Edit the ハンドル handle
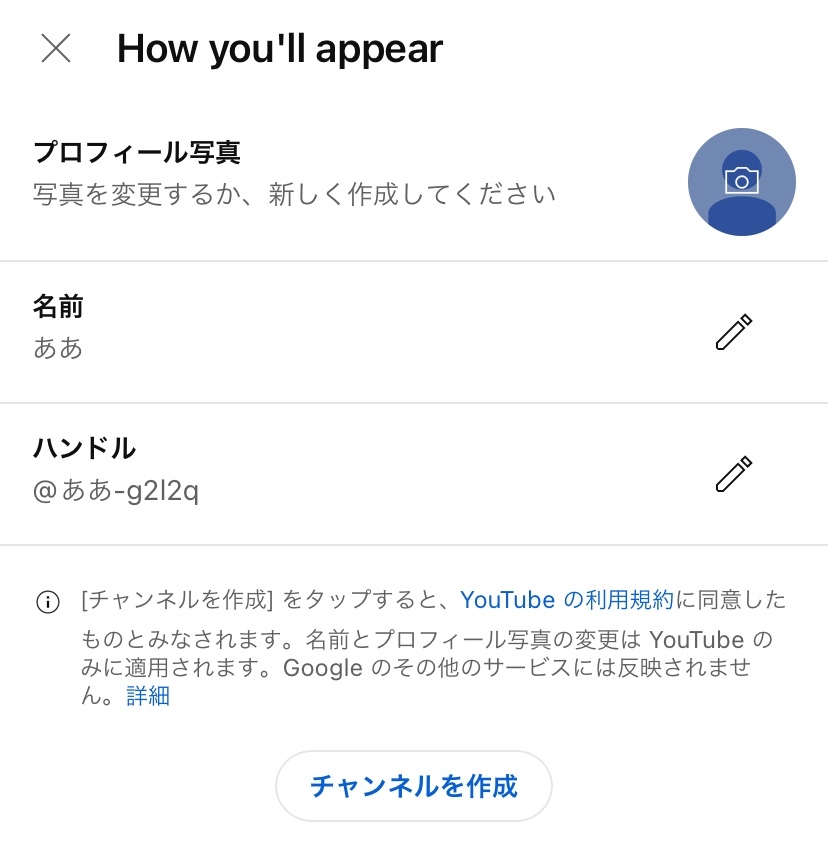This screenshot has width=828, height=862. (733, 474)
